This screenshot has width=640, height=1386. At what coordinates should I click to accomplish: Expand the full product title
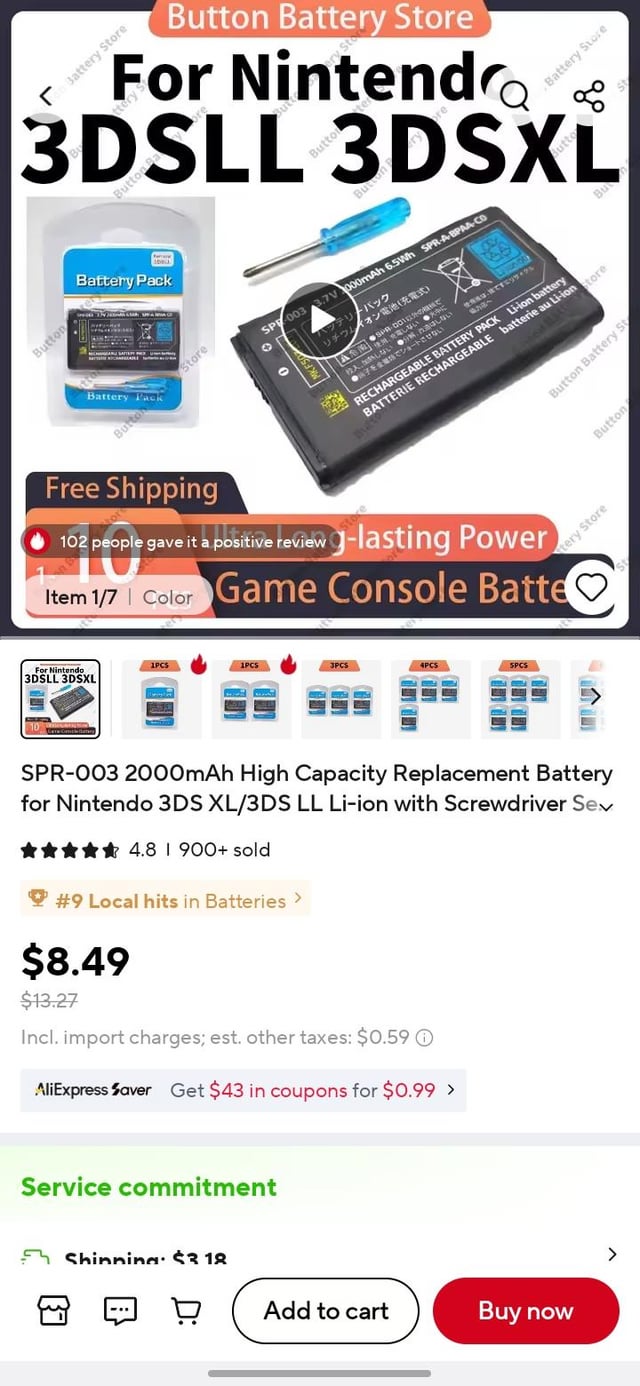[604, 805]
